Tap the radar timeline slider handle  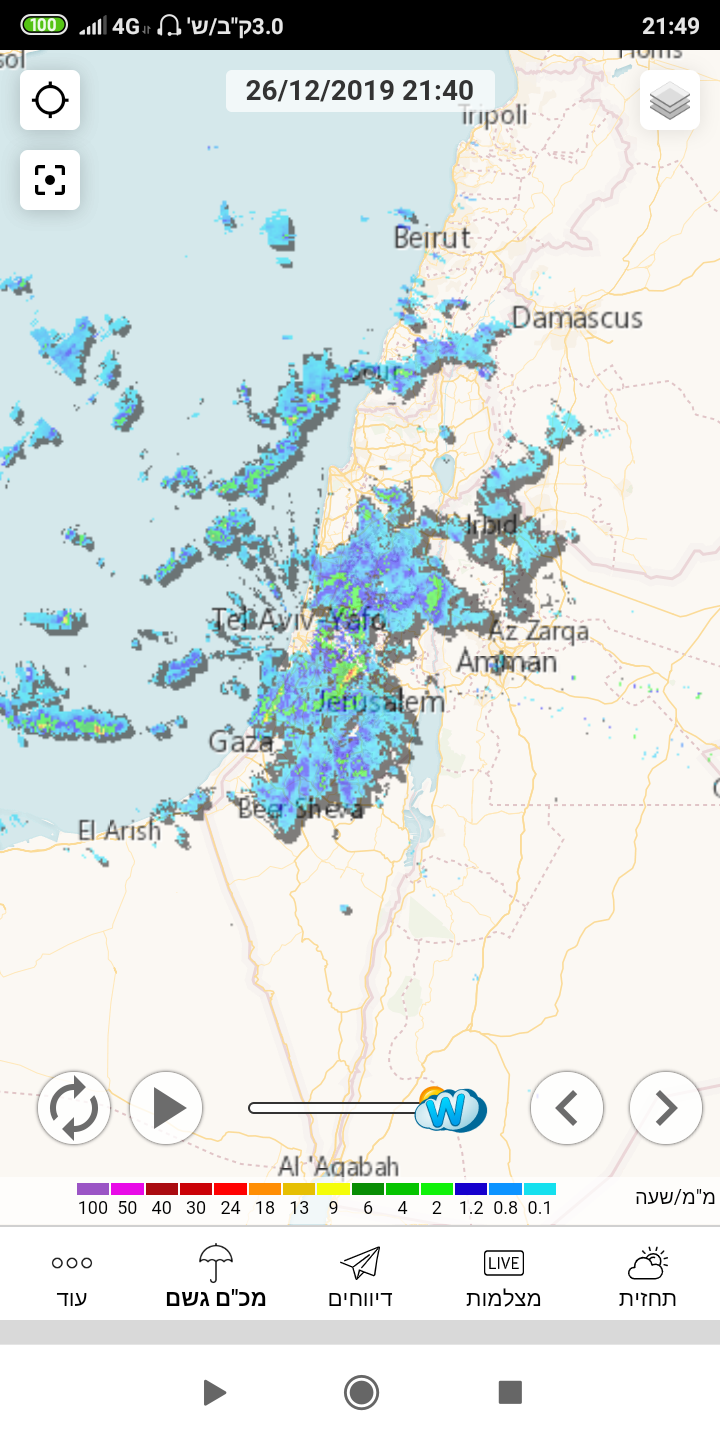click(x=450, y=1108)
